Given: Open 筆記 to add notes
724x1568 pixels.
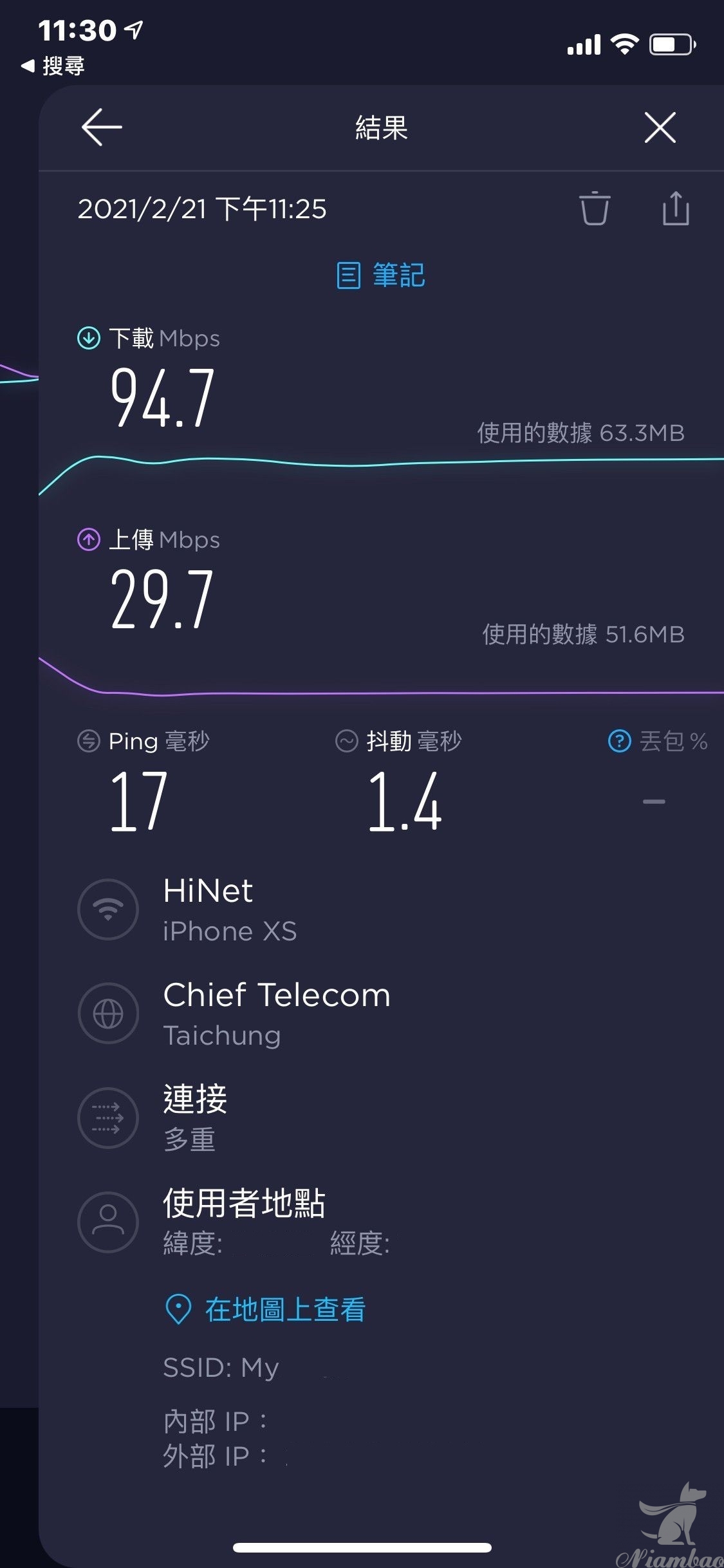Looking at the screenshot, I should coord(381,275).
